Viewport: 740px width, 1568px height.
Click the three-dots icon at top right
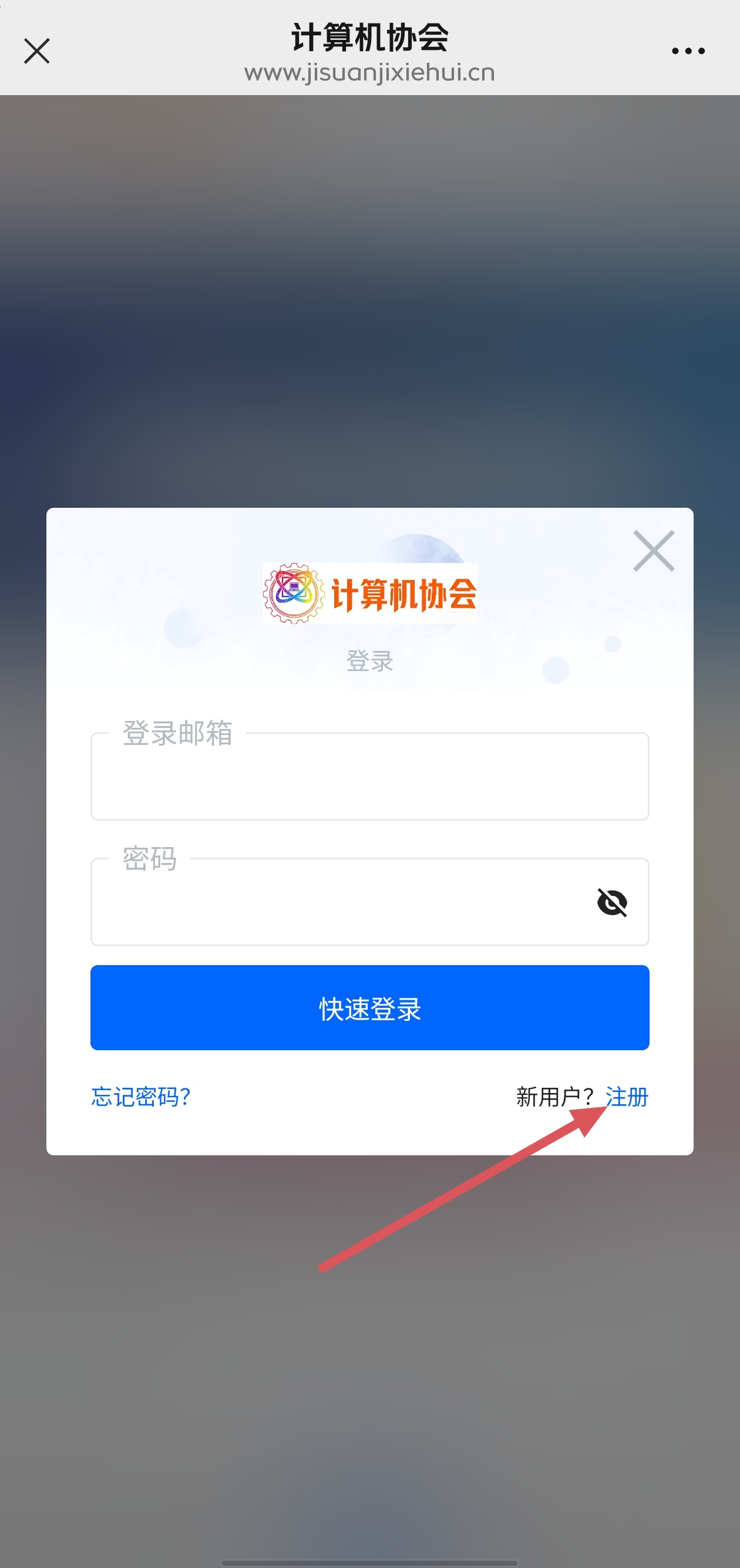(688, 51)
